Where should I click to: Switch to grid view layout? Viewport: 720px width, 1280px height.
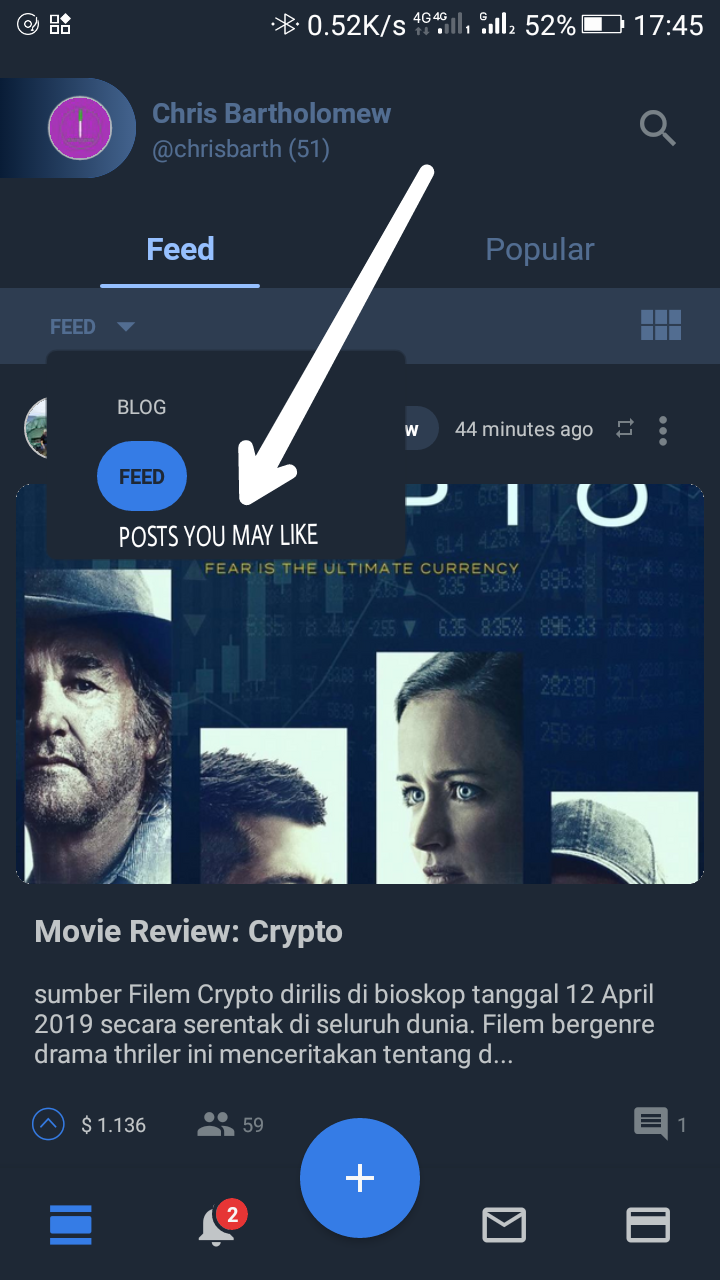point(661,325)
